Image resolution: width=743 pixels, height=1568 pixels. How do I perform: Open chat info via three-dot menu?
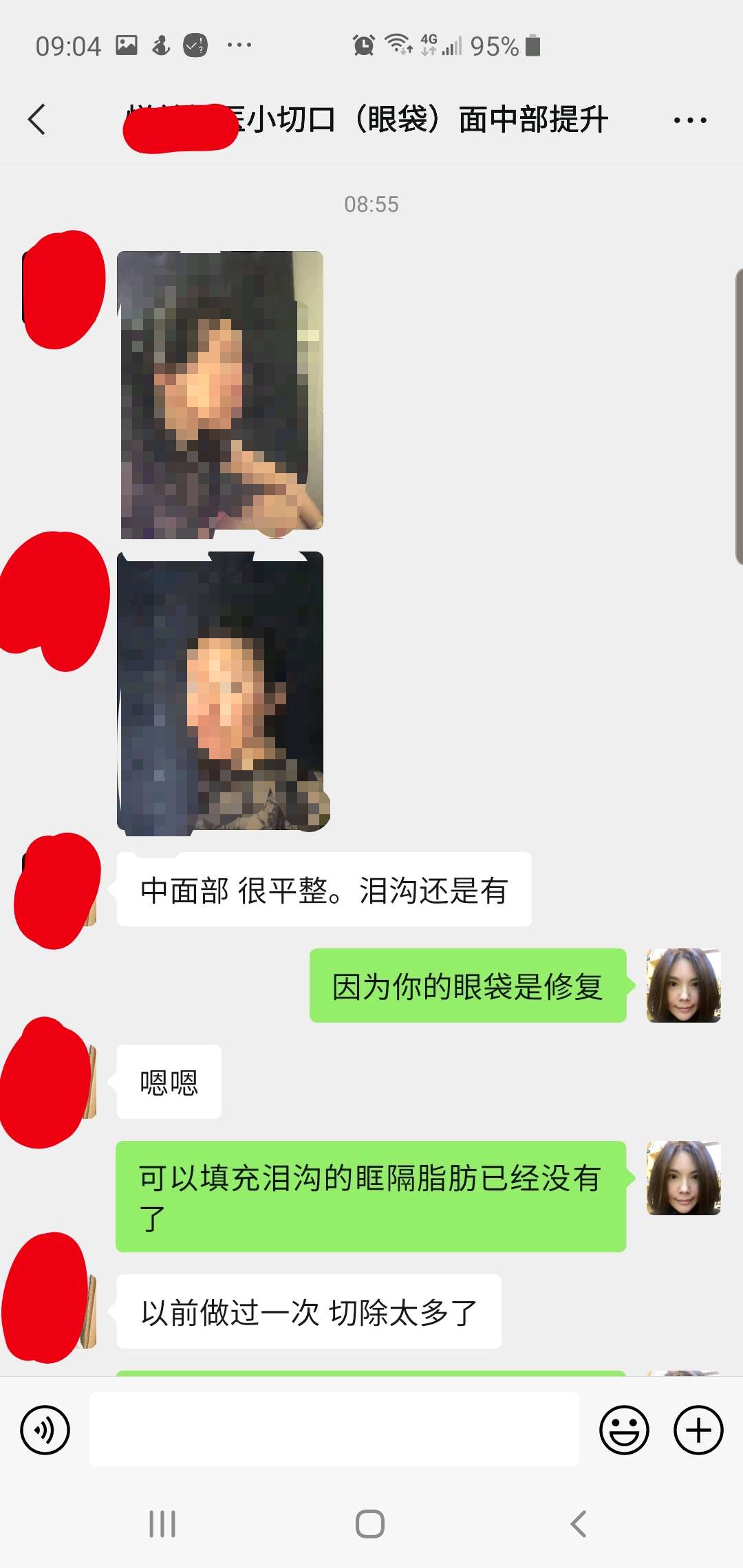(689, 120)
